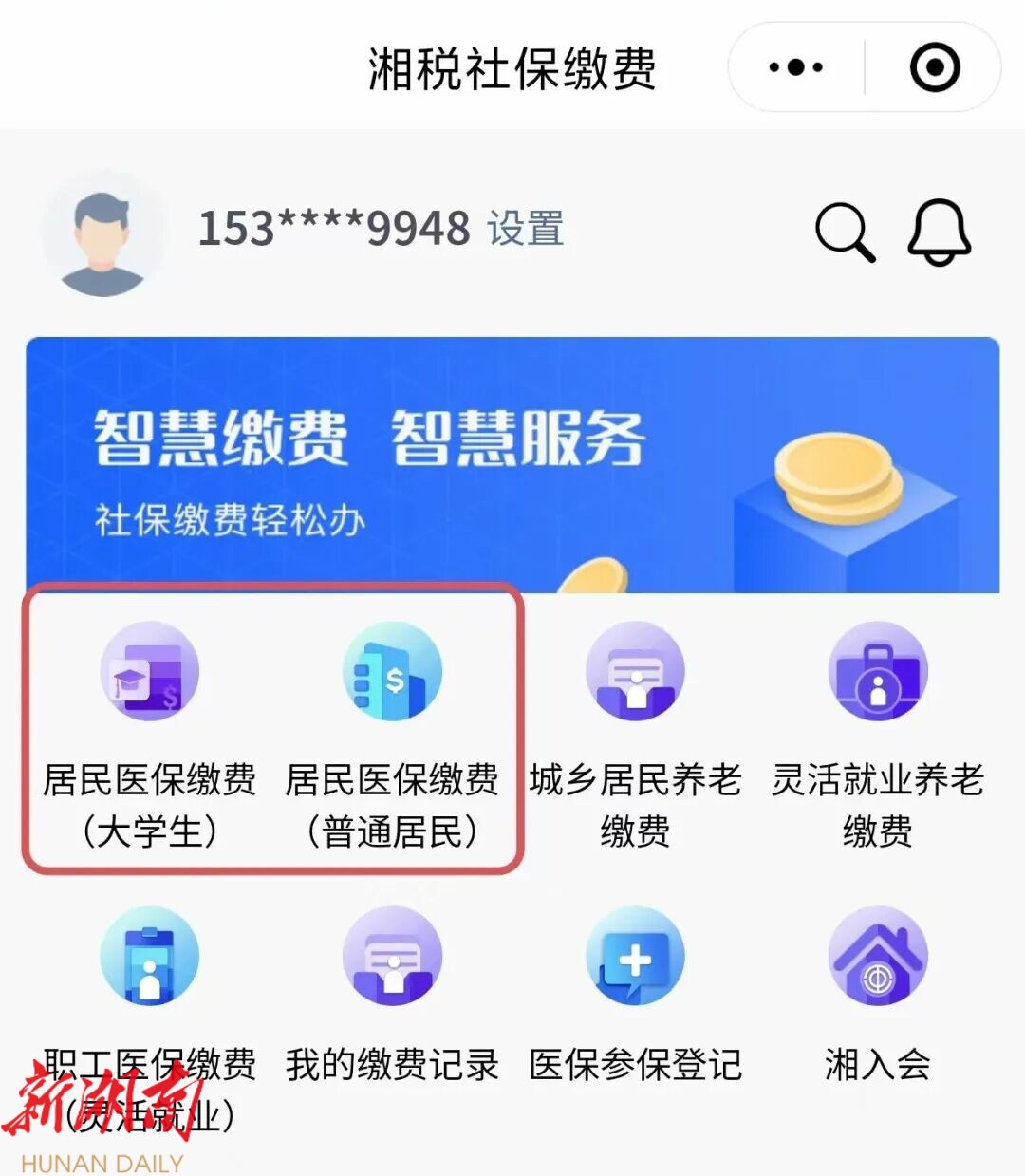Open the 智慧缴费 智慧服务 banner

click(x=512, y=465)
